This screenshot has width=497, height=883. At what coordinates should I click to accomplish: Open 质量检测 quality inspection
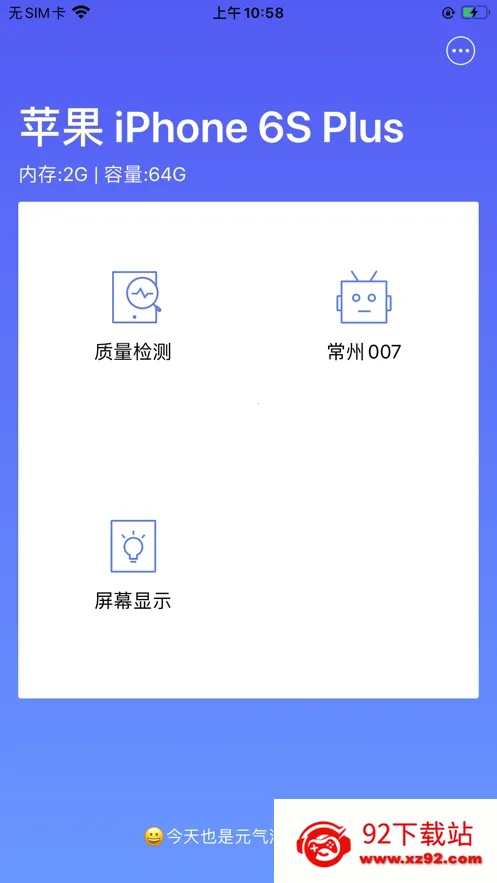click(x=133, y=315)
